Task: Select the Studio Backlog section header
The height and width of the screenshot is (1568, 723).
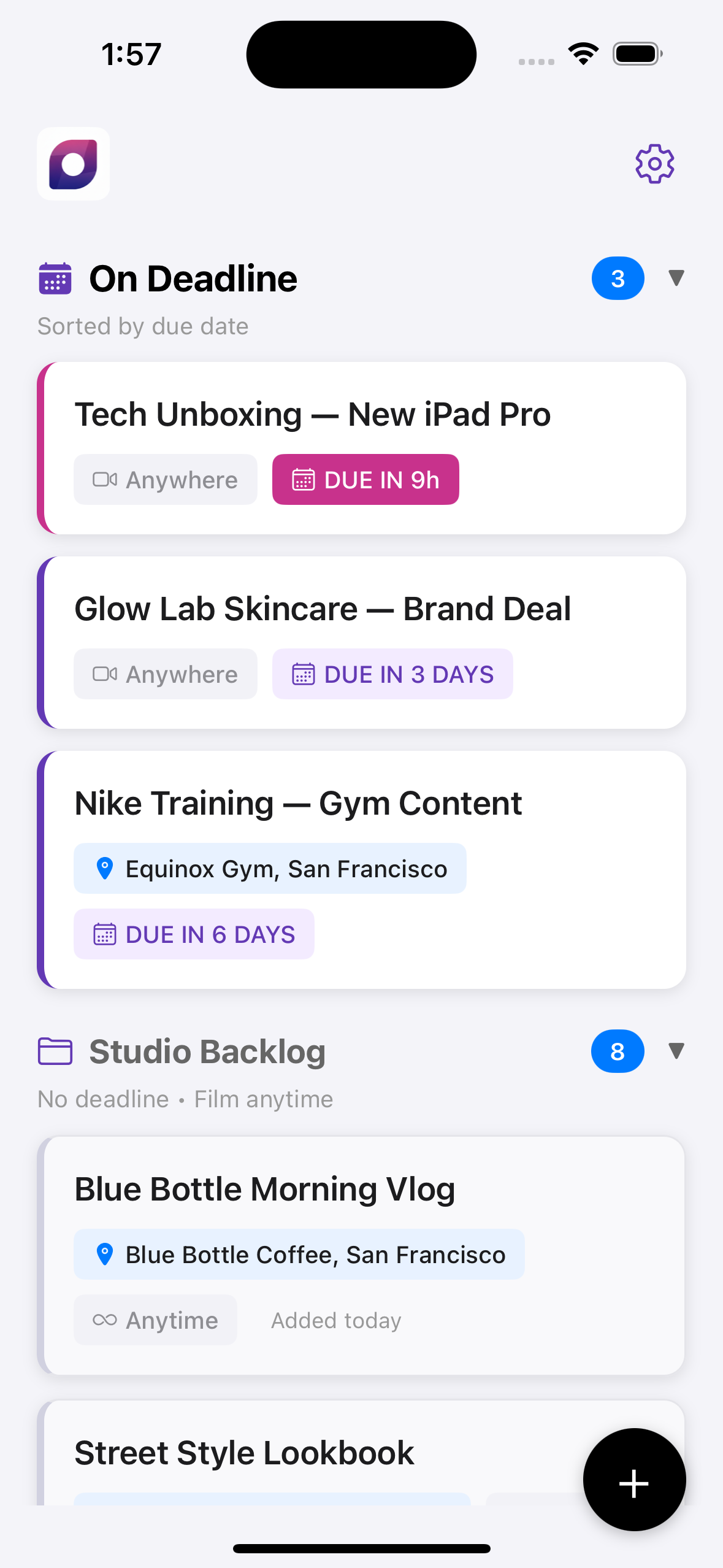Action: click(207, 1050)
